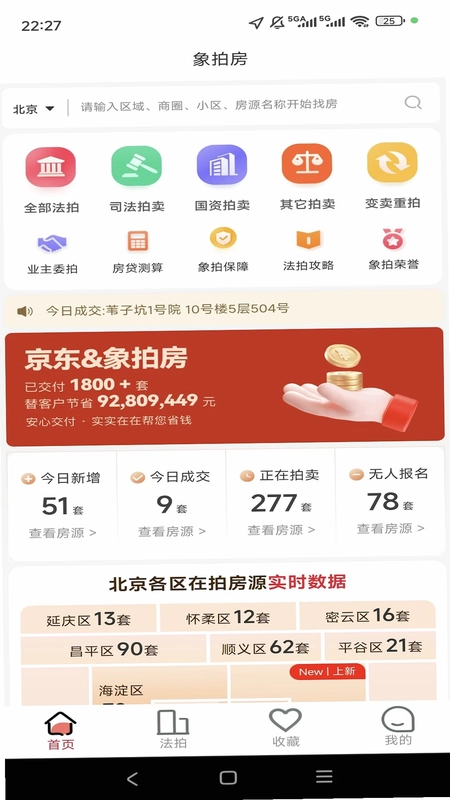Select 昌平区 90套 district tile

coord(114,649)
